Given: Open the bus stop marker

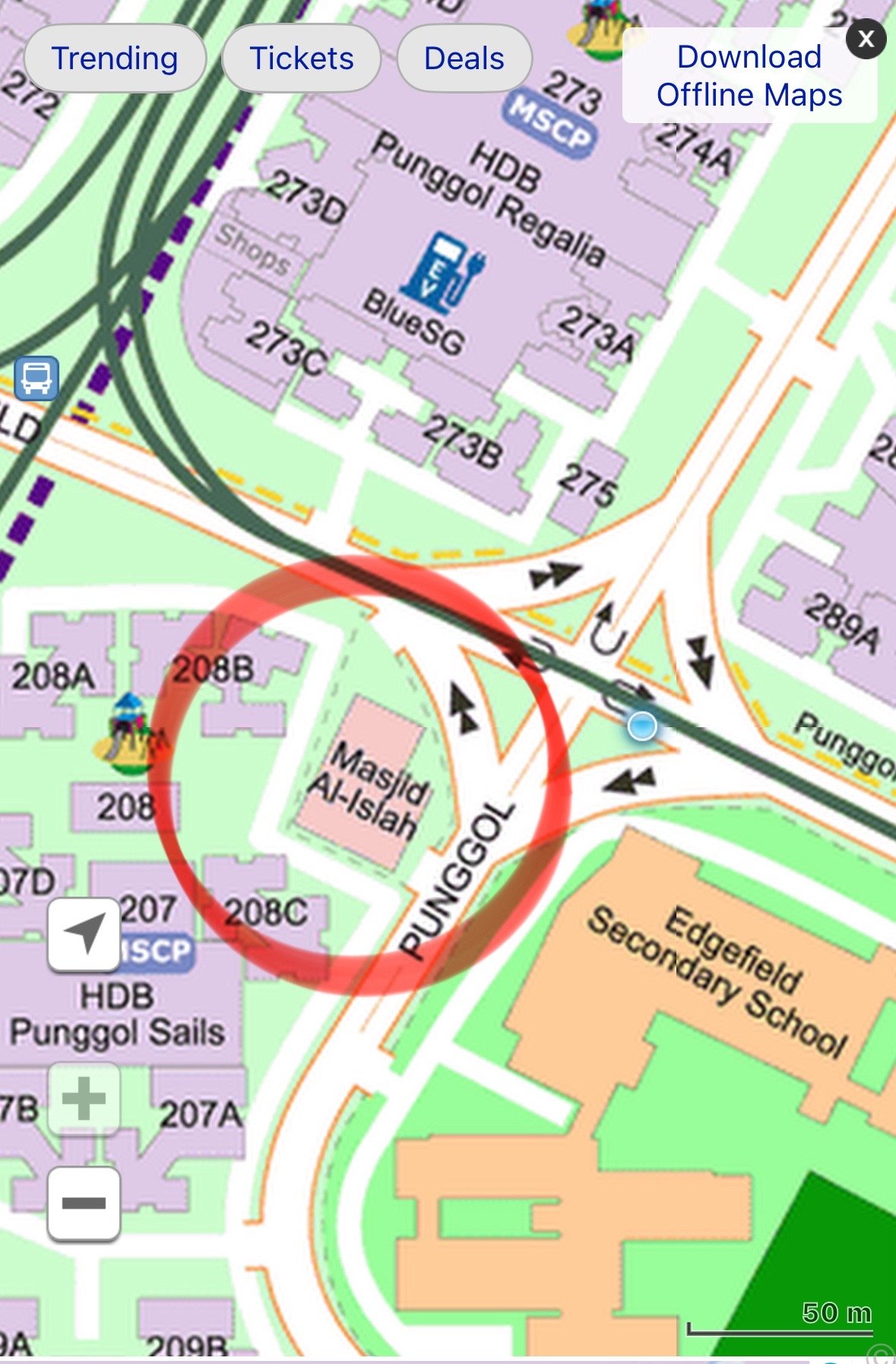Looking at the screenshot, I should (x=36, y=377).
